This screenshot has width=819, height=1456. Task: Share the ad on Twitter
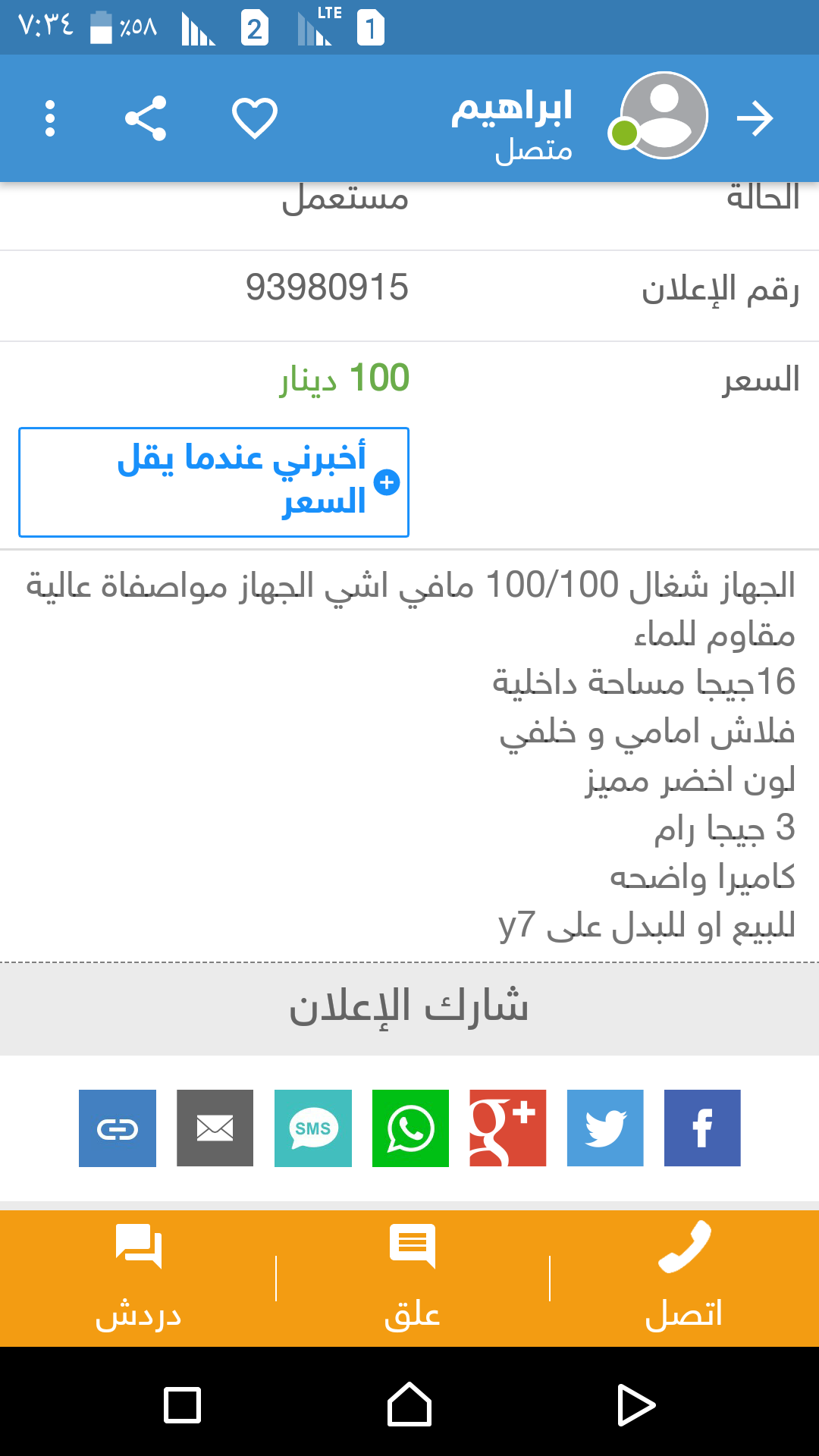[605, 1128]
